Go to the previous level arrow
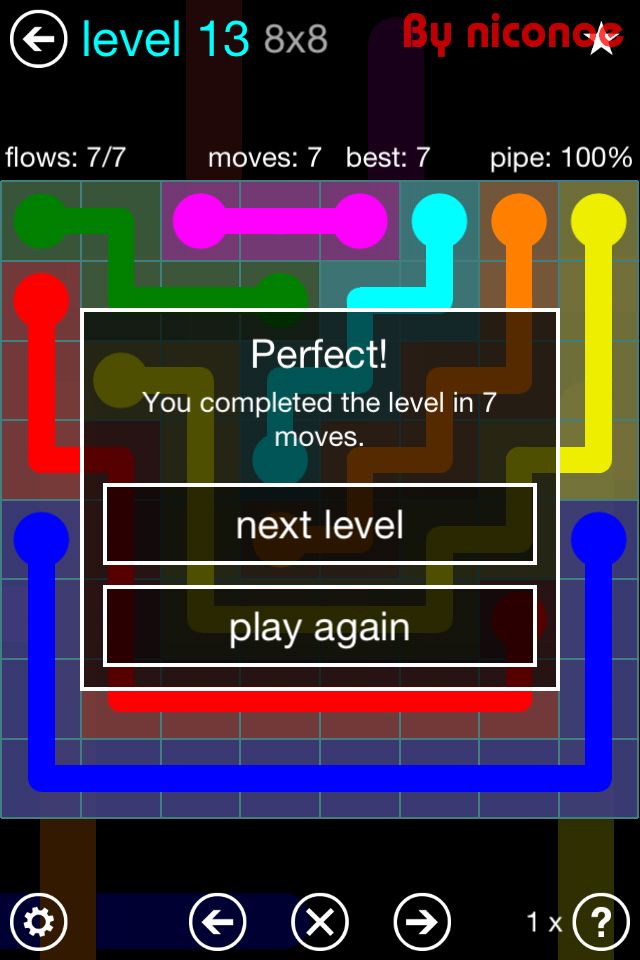The width and height of the screenshot is (640, 960). coord(218,921)
